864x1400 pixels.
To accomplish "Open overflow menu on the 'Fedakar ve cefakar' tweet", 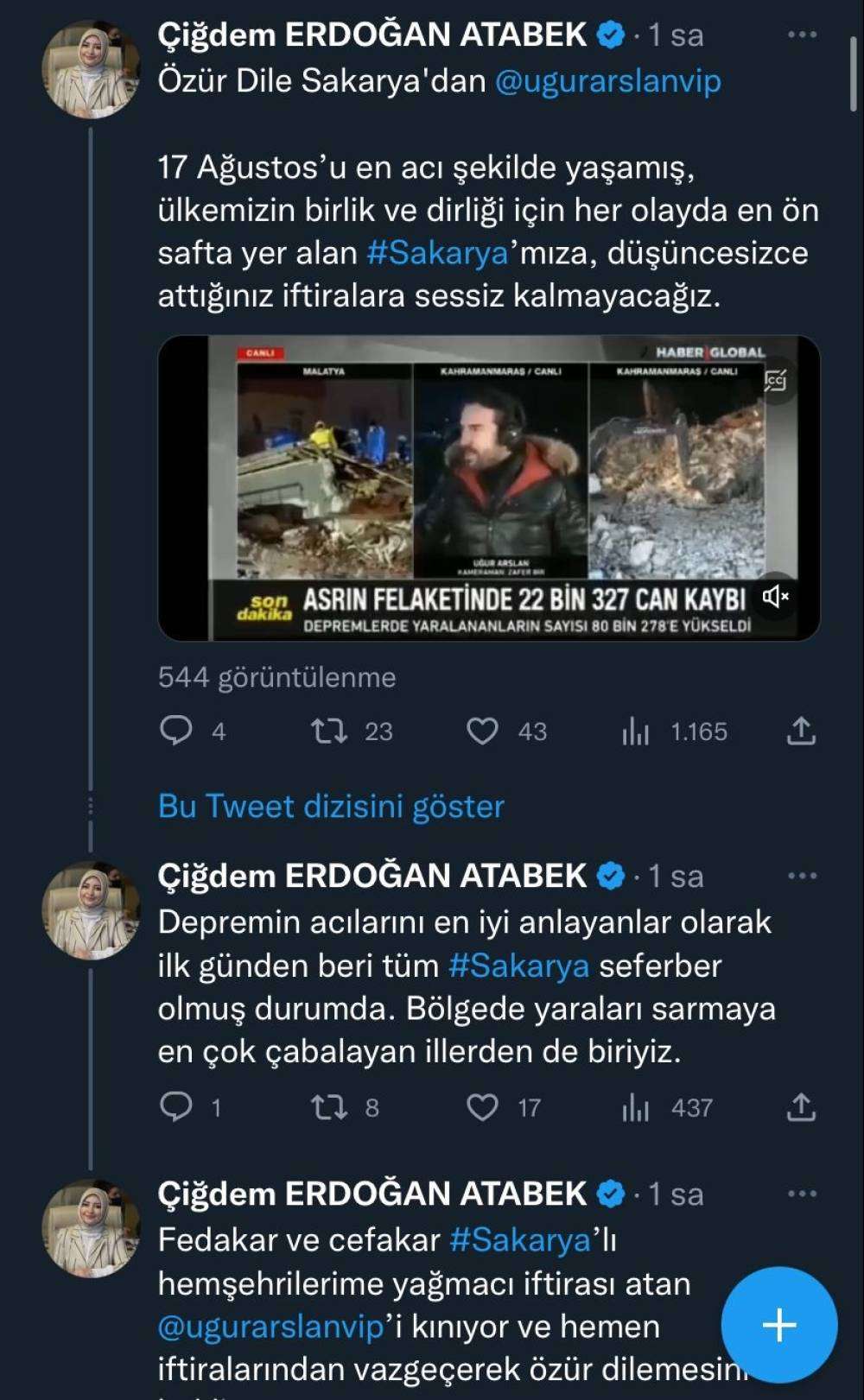I will (x=802, y=1194).
